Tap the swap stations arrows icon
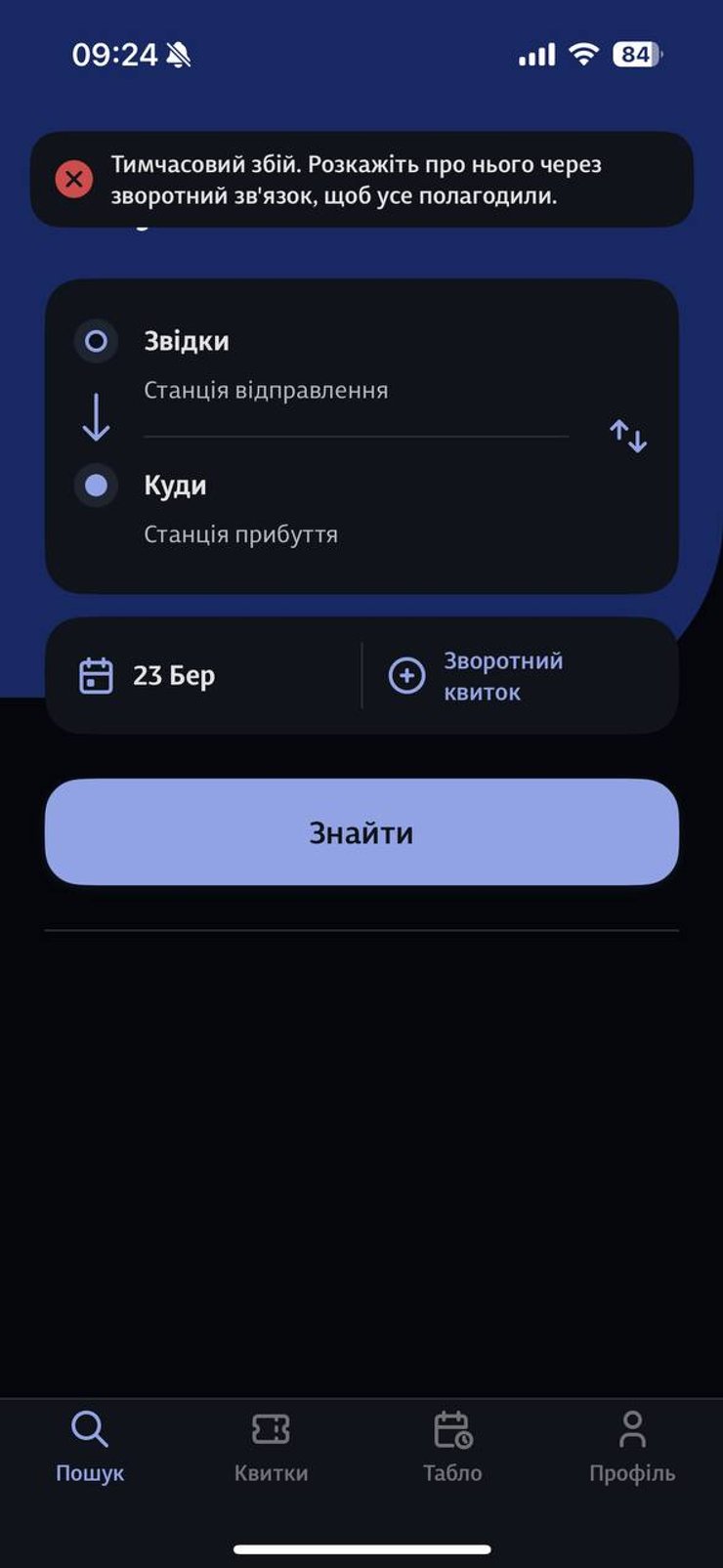Screen dimensions: 723x1568 (626, 437)
